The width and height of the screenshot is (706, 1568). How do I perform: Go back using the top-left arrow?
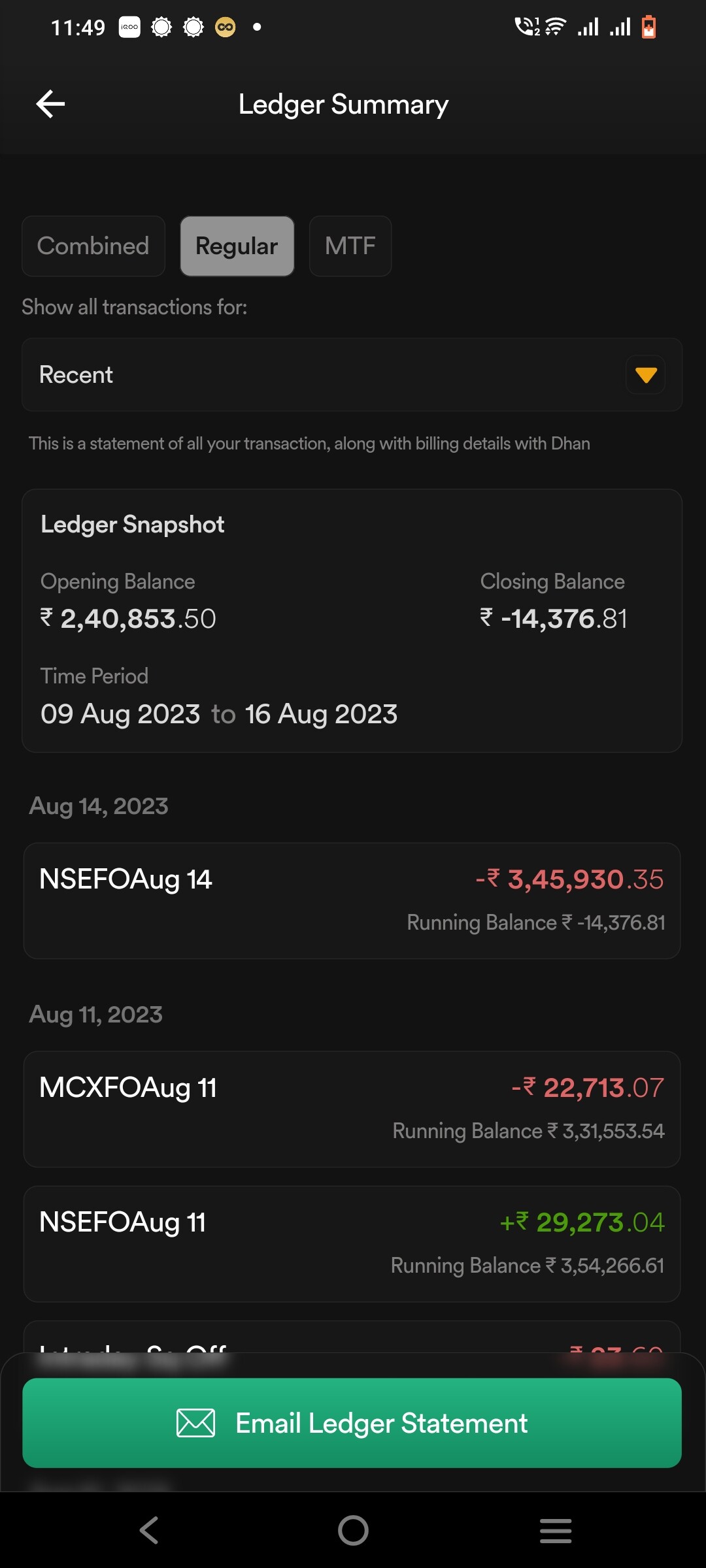50,104
